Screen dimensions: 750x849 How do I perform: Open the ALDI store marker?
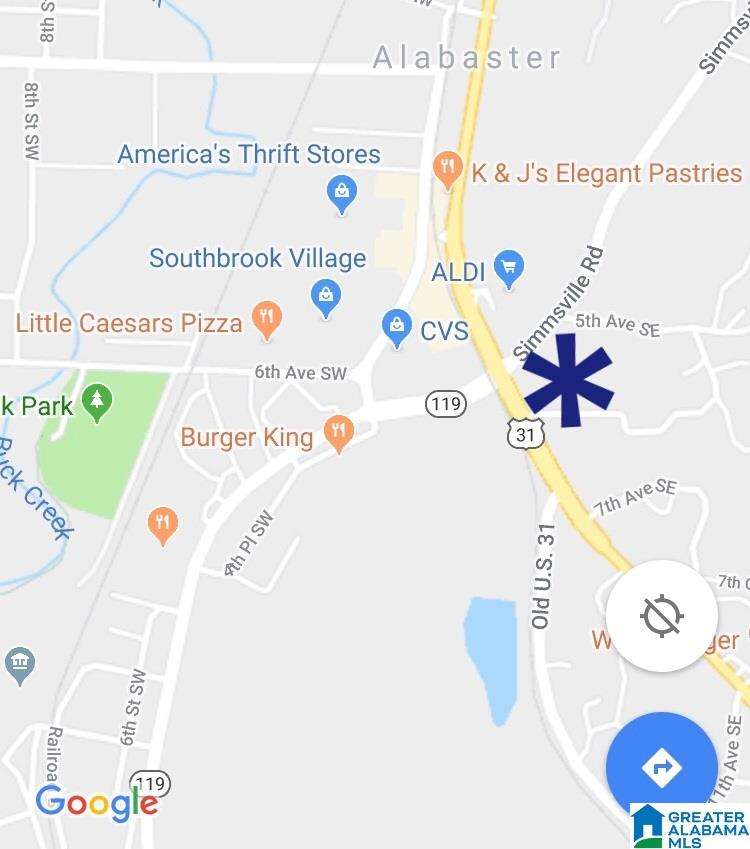point(510,268)
